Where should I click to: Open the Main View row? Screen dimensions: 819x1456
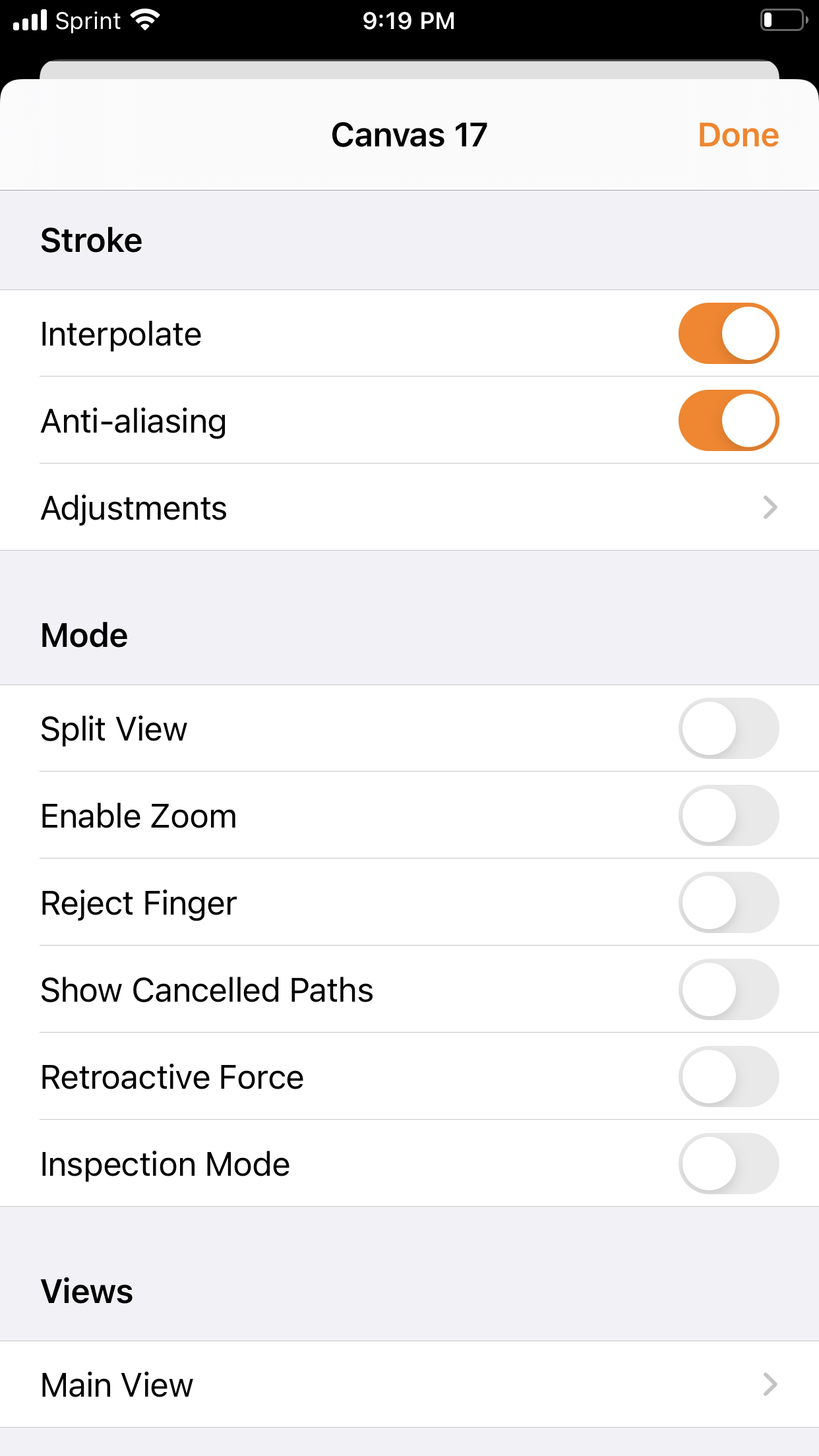point(409,1384)
